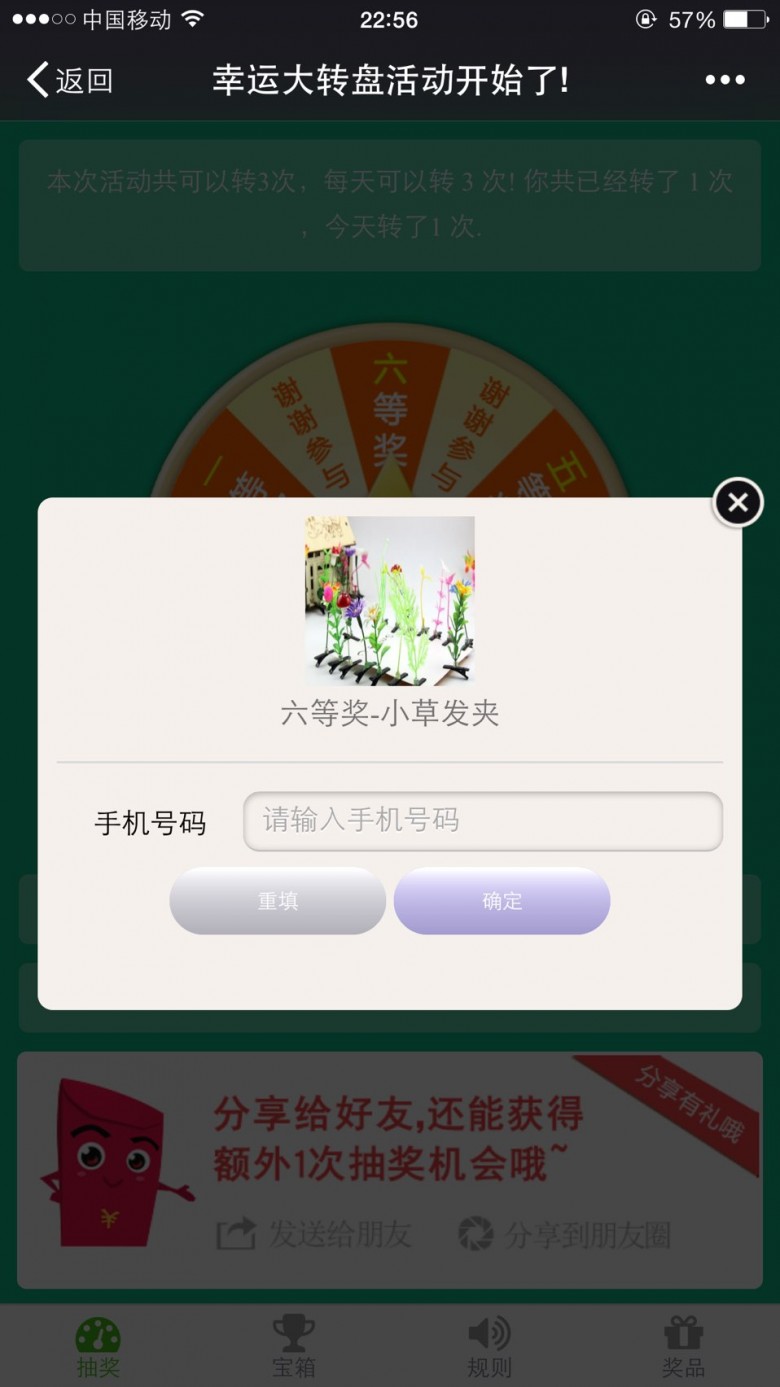Viewport: 780px width, 1387px height.
Task: Close the prize dialog
Action: point(738,503)
